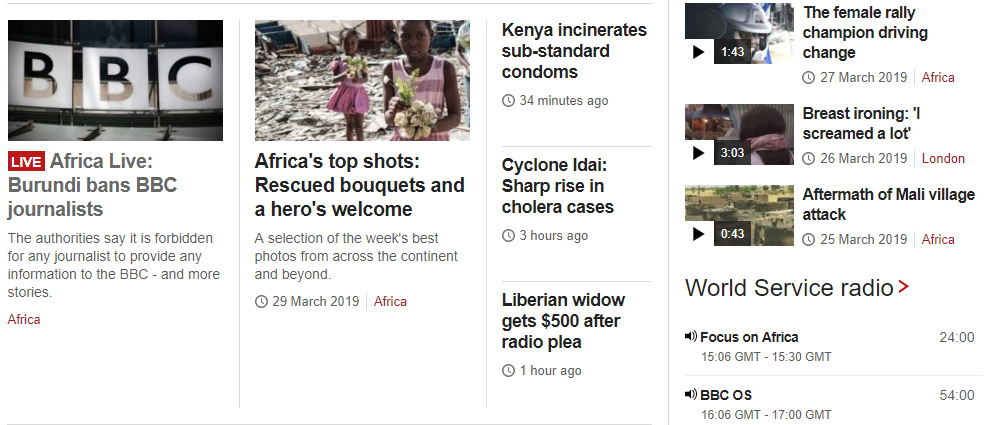Listen to Focus on Africa radio programme
This screenshot has height=425, width=985.
tap(749, 337)
